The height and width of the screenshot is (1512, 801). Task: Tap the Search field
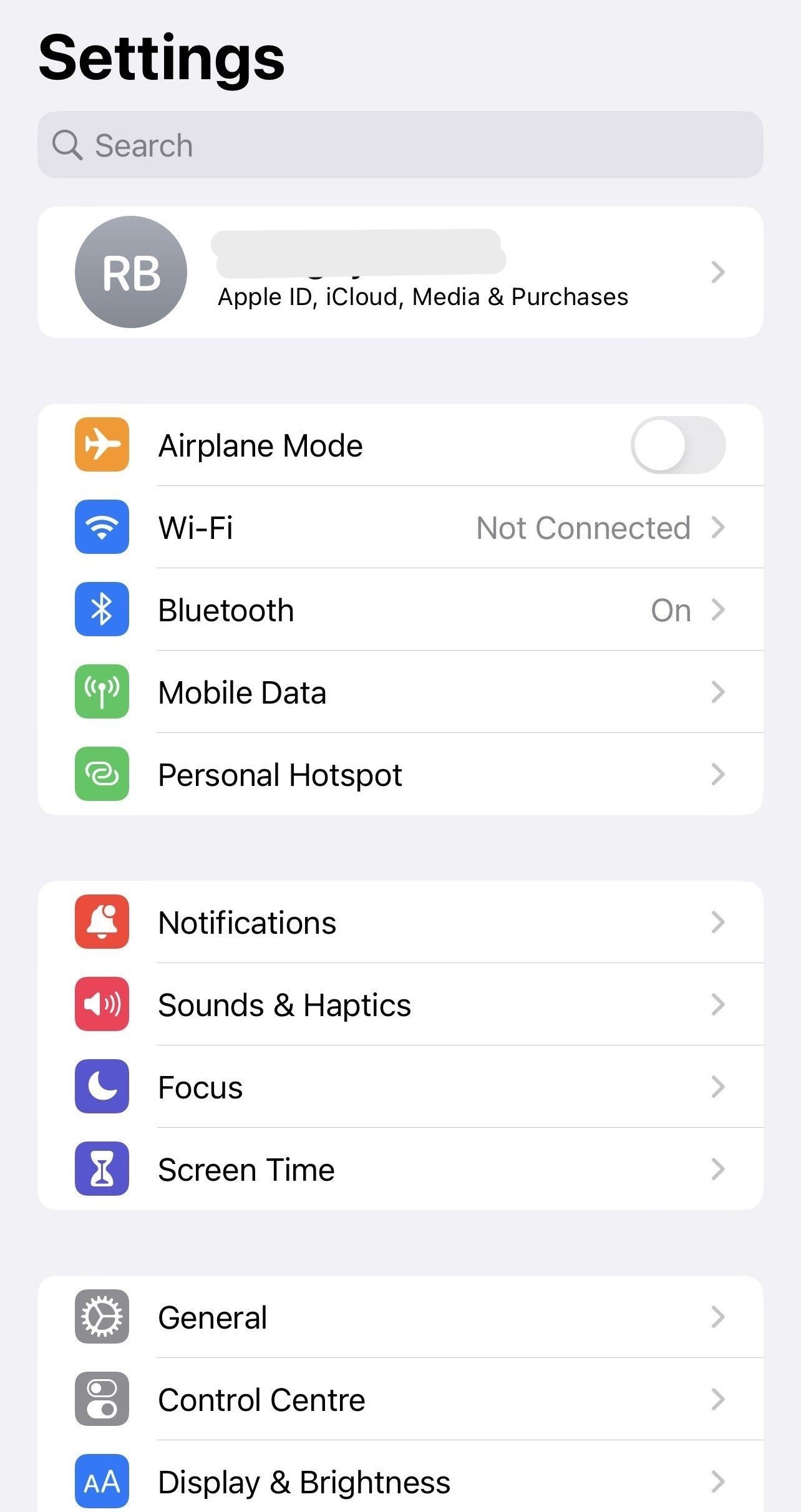tap(400, 145)
